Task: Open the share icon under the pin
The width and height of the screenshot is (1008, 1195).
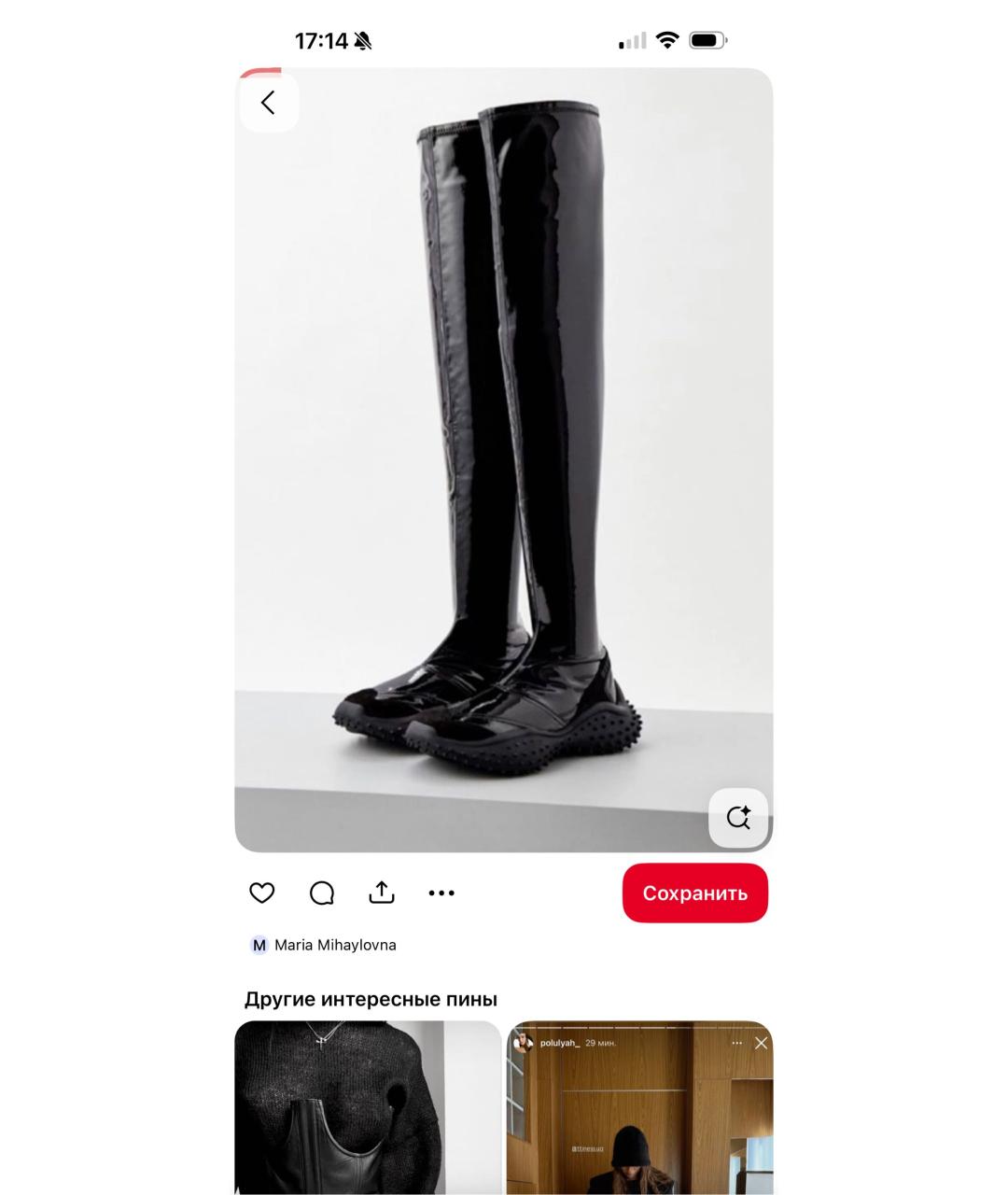Action: pyautogui.click(x=381, y=893)
